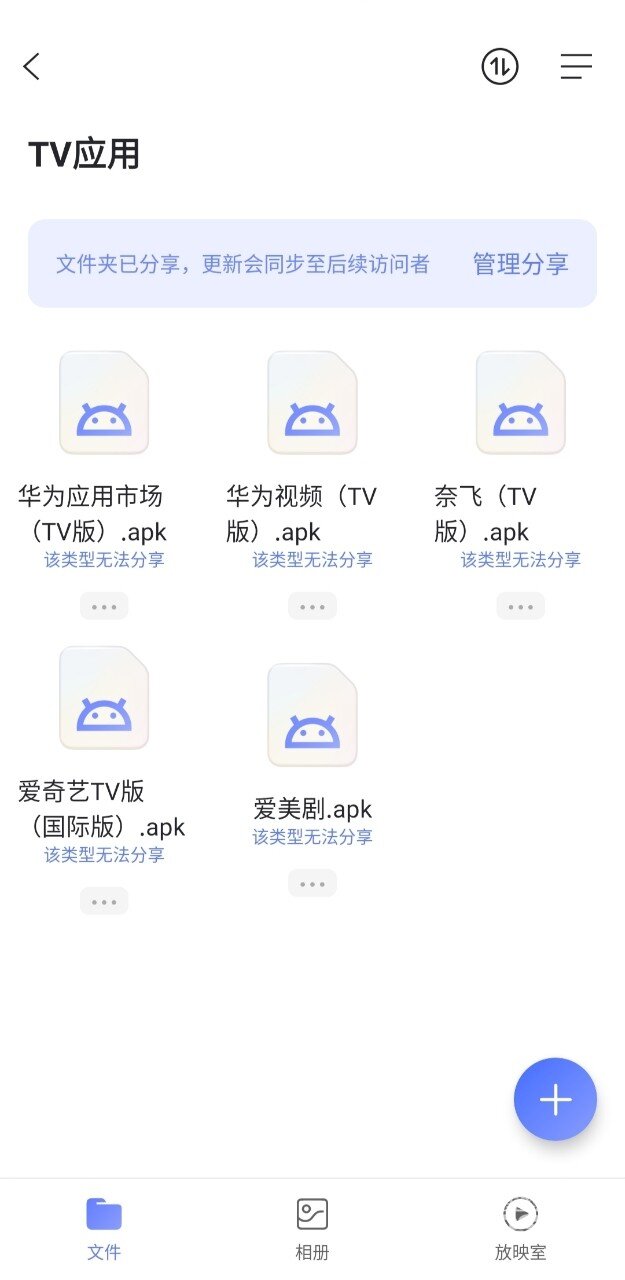Tap the floating plus button to add files

pyautogui.click(x=555, y=1099)
